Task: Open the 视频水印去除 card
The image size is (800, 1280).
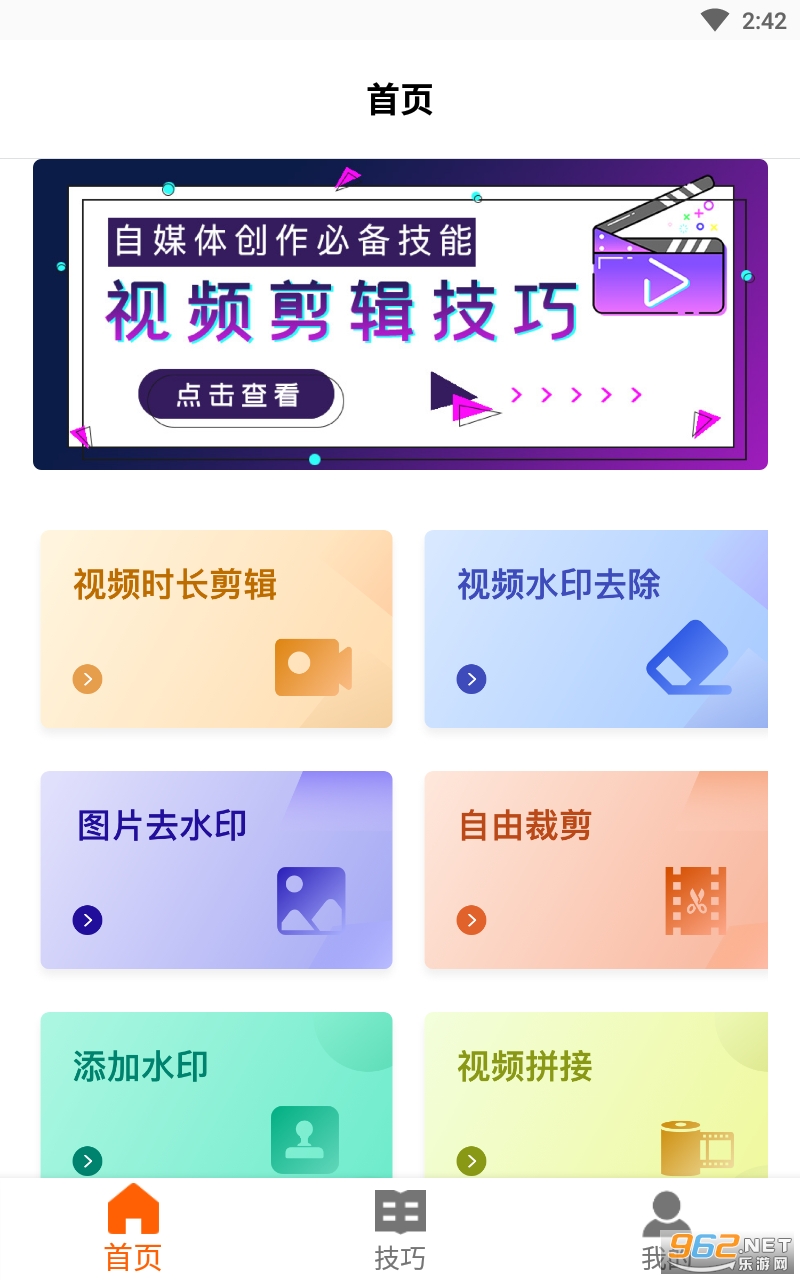Action: click(x=596, y=629)
